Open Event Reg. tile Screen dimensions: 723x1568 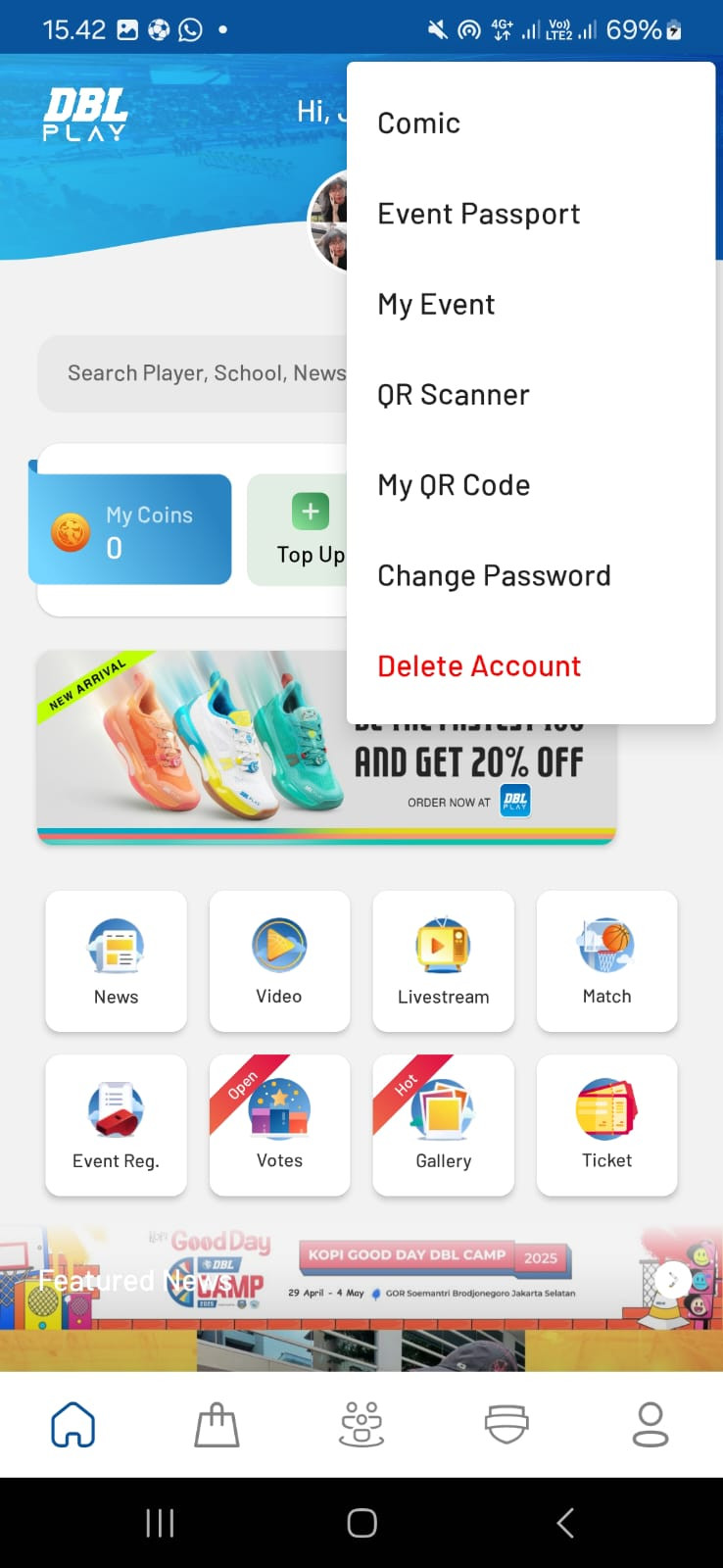[116, 1125]
